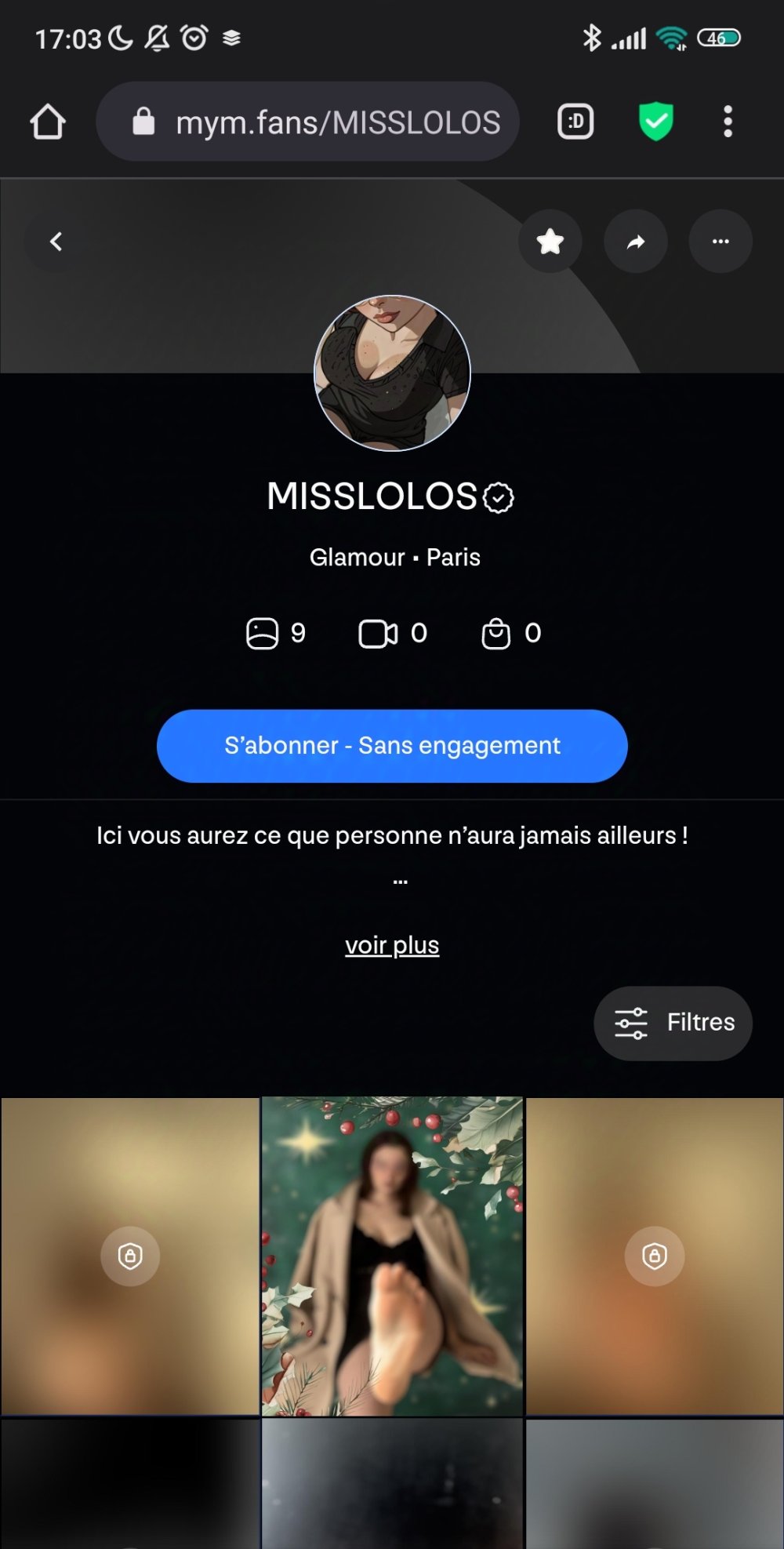Go back using the profile back arrow
The height and width of the screenshot is (1549, 784).
point(56,242)
